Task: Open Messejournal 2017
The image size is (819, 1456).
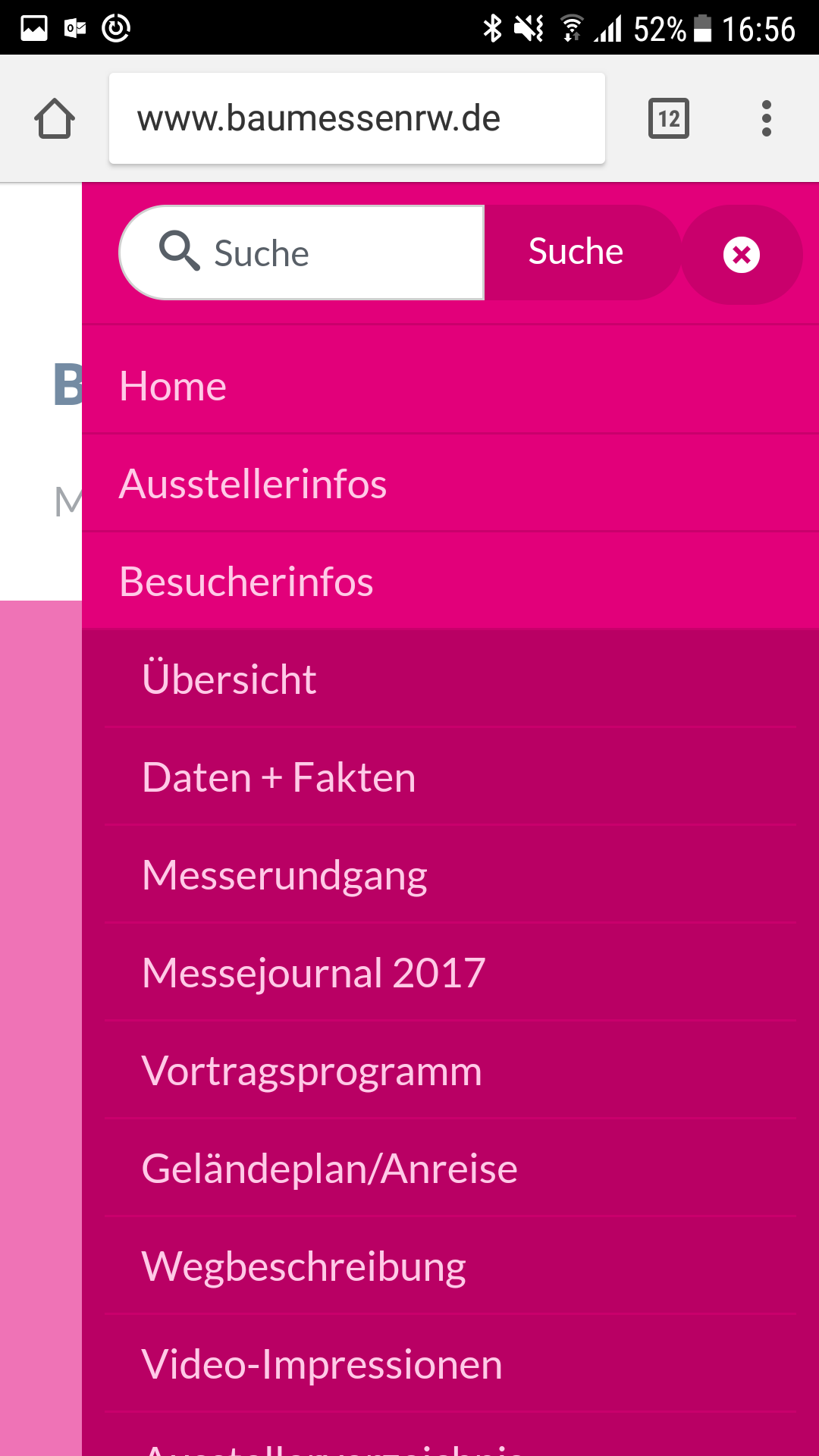Action: pos(450,973)
